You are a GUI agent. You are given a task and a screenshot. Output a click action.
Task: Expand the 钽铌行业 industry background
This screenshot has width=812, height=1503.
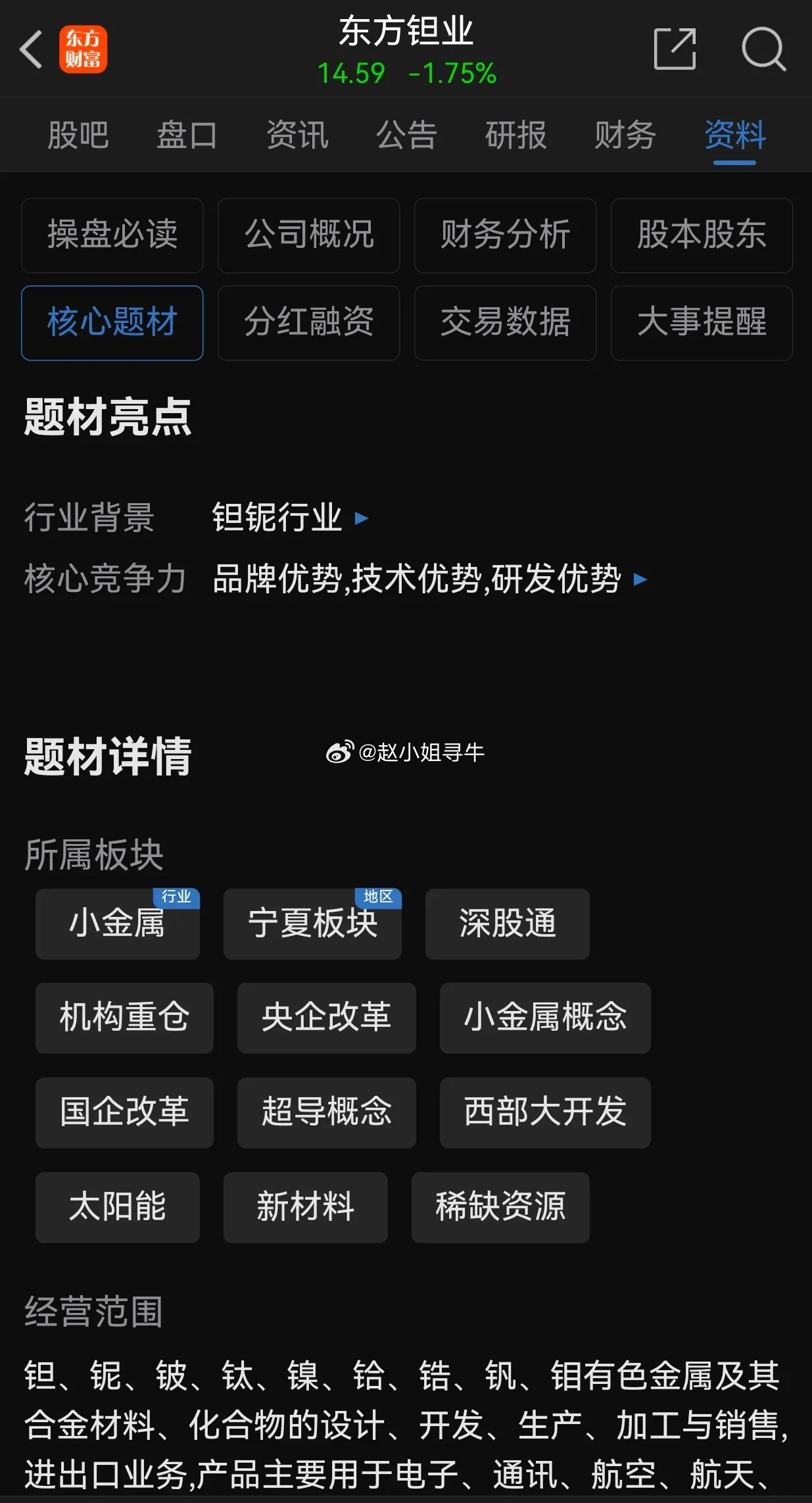coord(290,518)
